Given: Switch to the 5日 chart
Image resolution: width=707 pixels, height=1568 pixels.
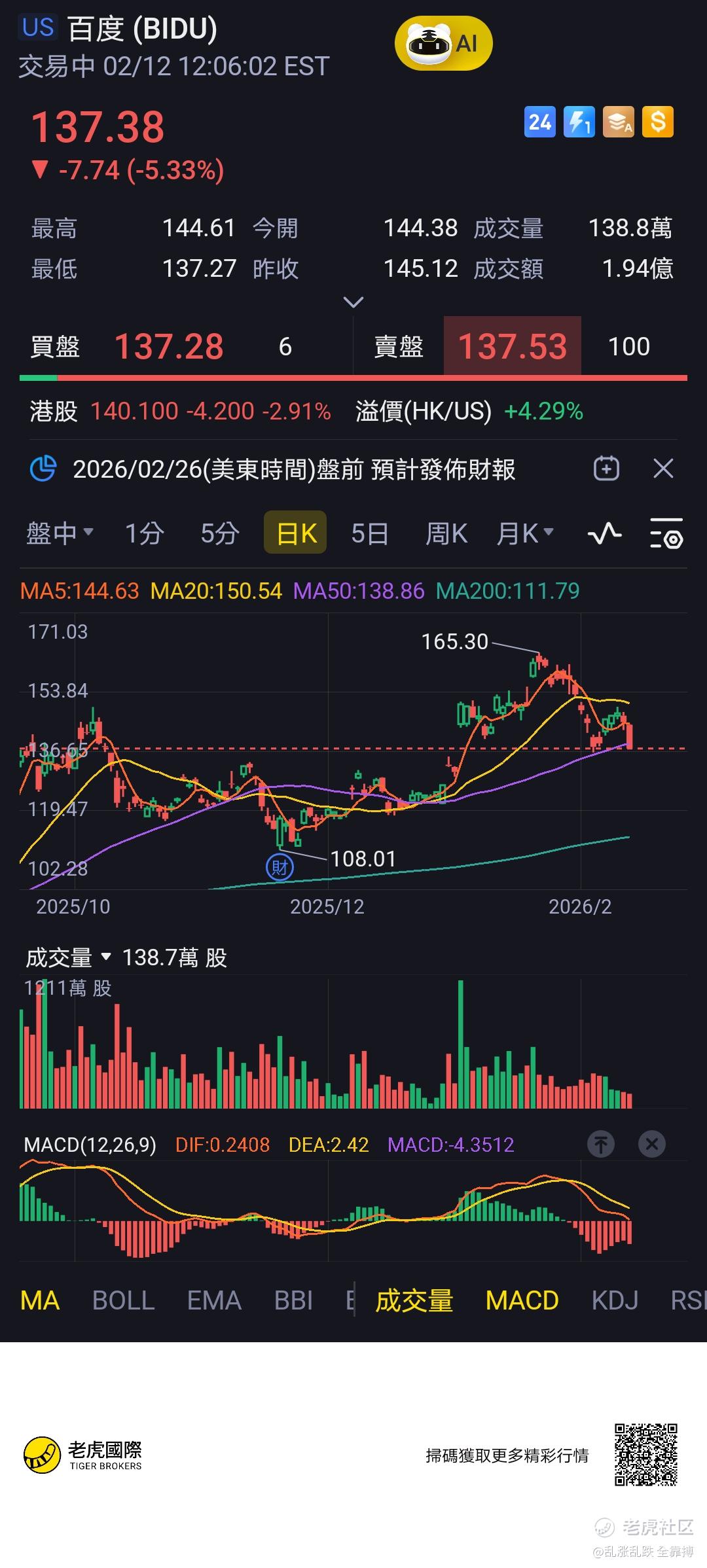Looking at the screenshot, I should point(370,533).
